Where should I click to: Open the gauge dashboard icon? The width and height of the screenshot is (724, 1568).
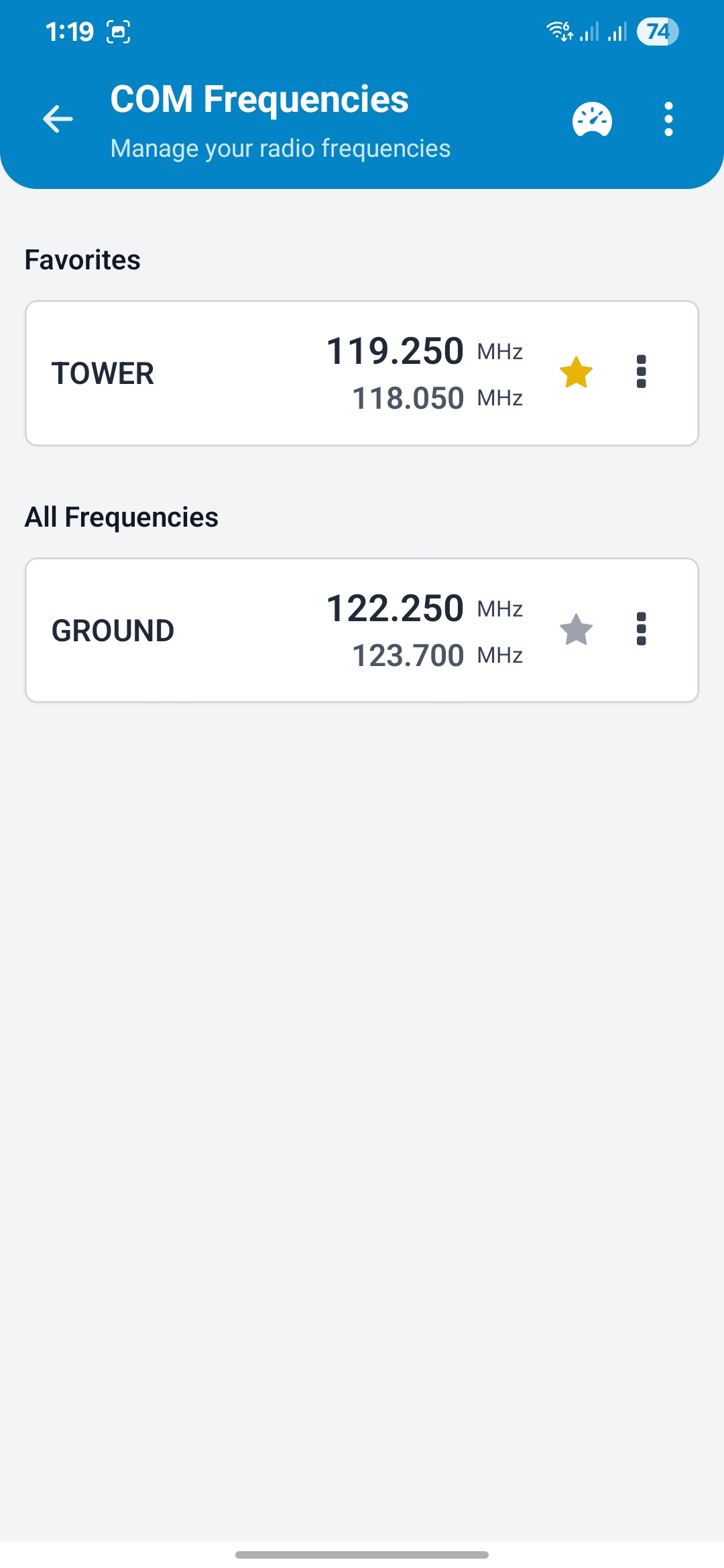click(x=592, y=120)
